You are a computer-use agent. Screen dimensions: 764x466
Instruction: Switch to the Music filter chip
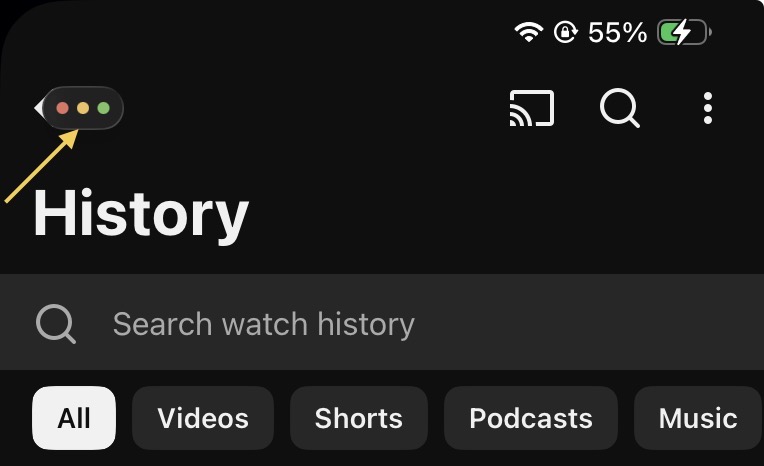(x=697, y=418)
